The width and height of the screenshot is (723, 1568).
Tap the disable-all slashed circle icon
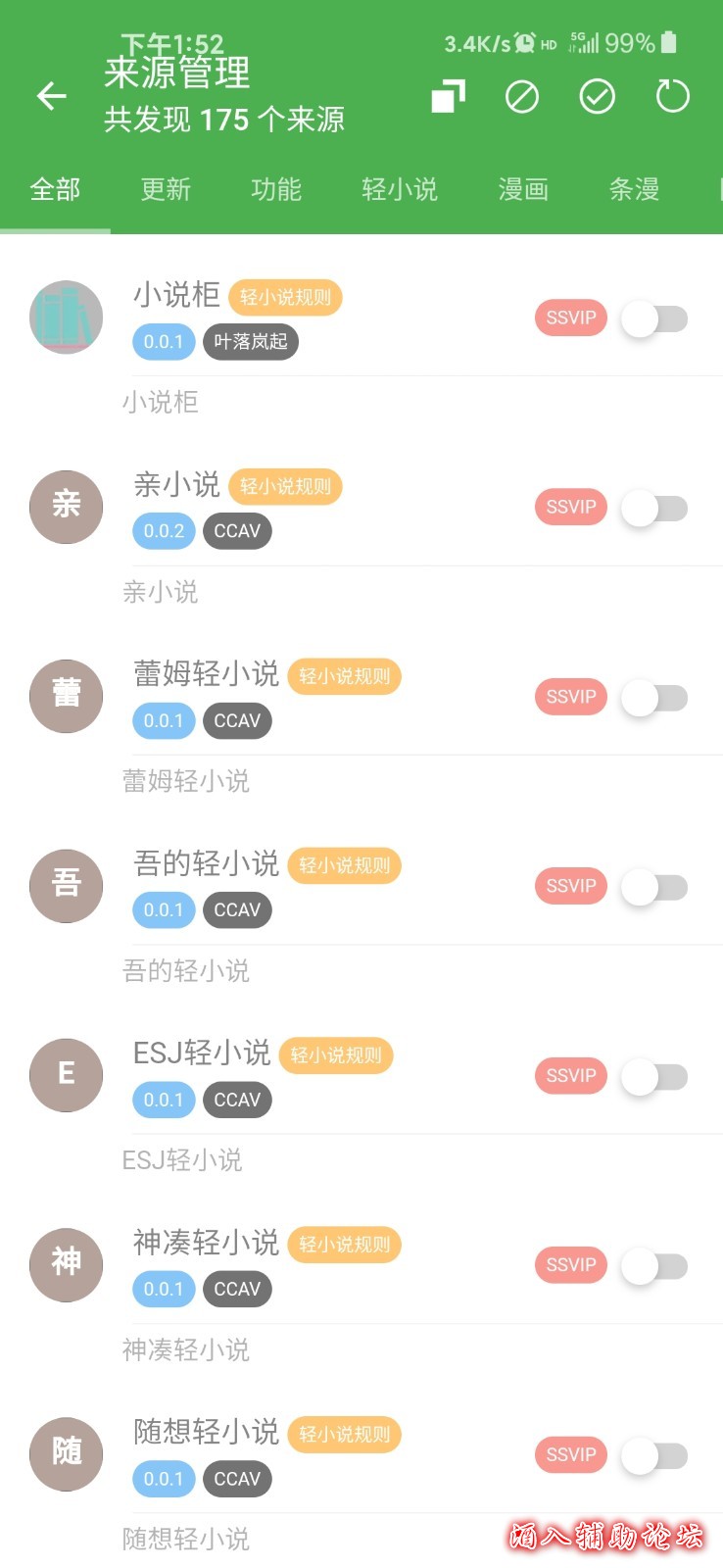(522, 96)
